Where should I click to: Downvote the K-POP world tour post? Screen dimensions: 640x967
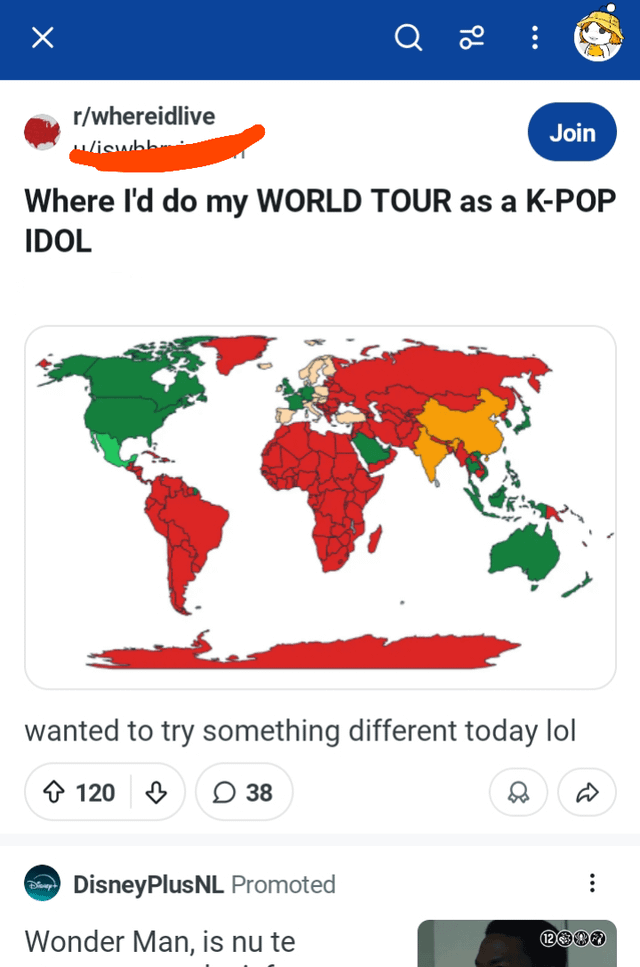(x=157, y=793)
